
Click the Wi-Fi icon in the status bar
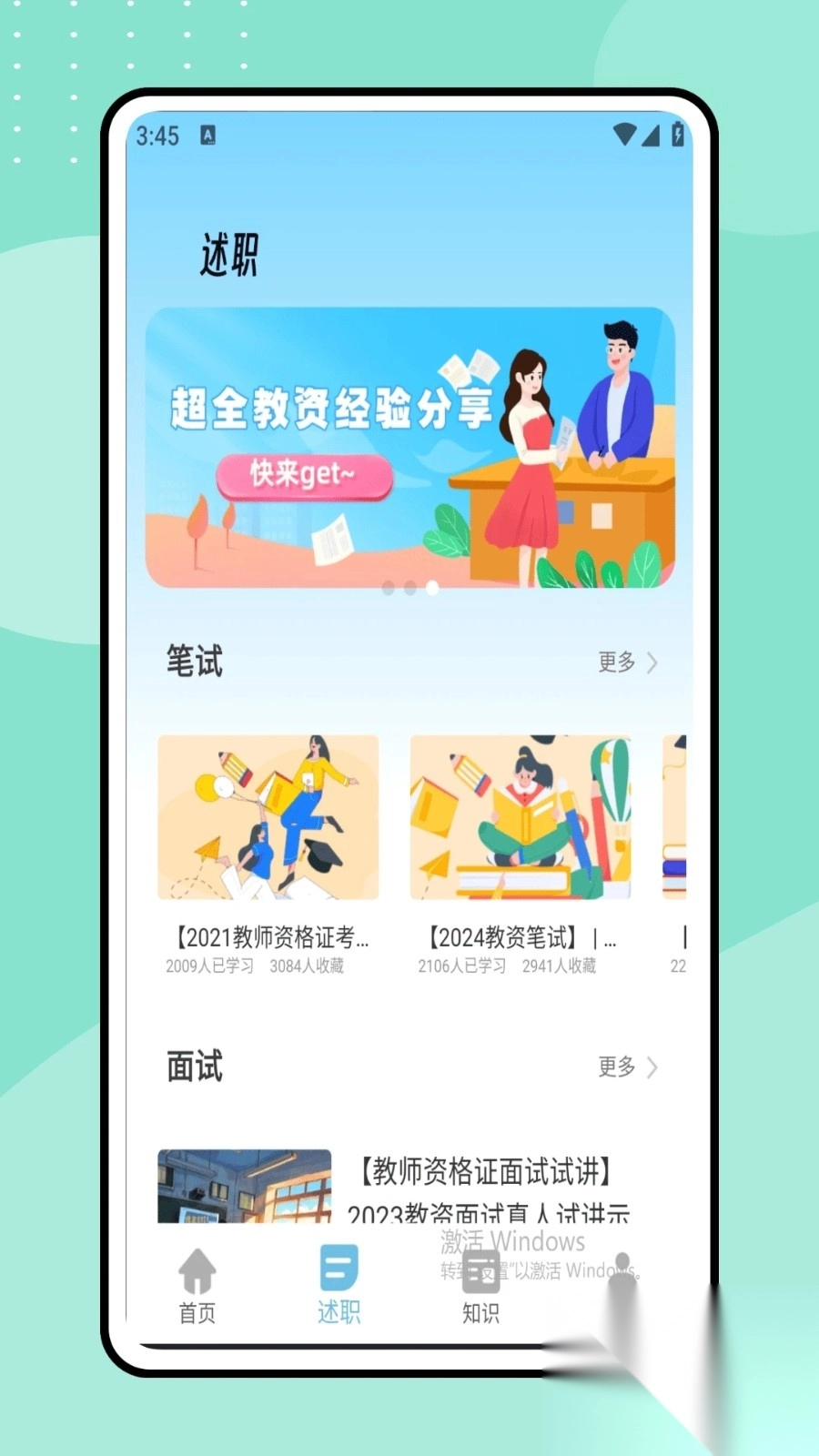pyautogui.click(x=624, y=135)
